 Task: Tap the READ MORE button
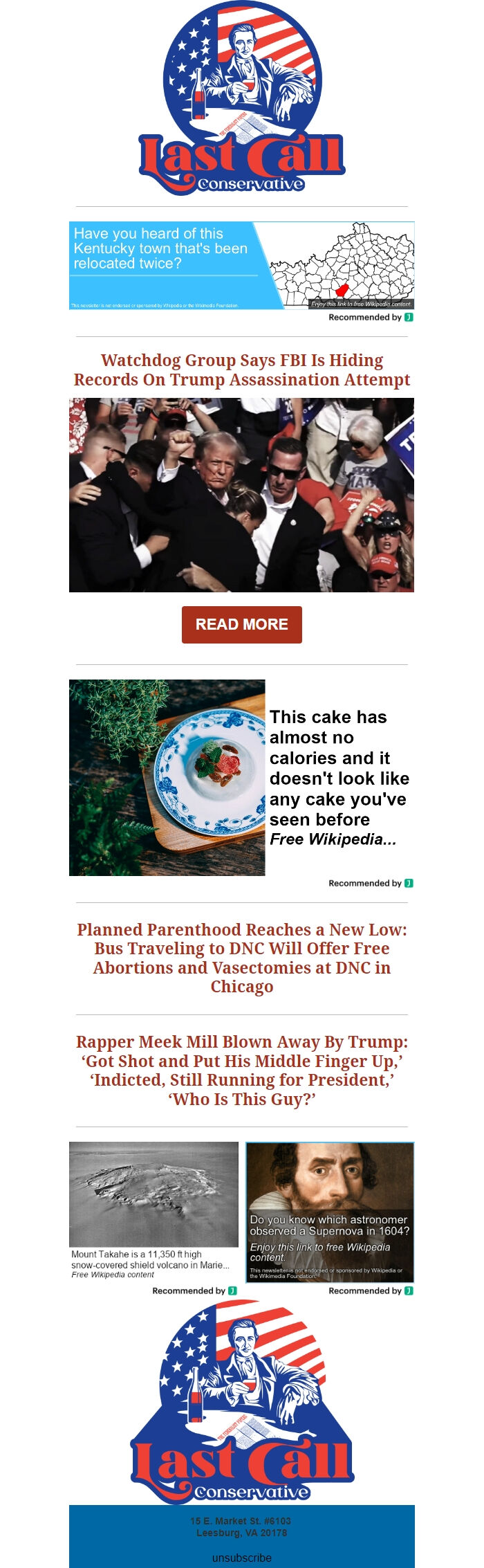[241, 624]
